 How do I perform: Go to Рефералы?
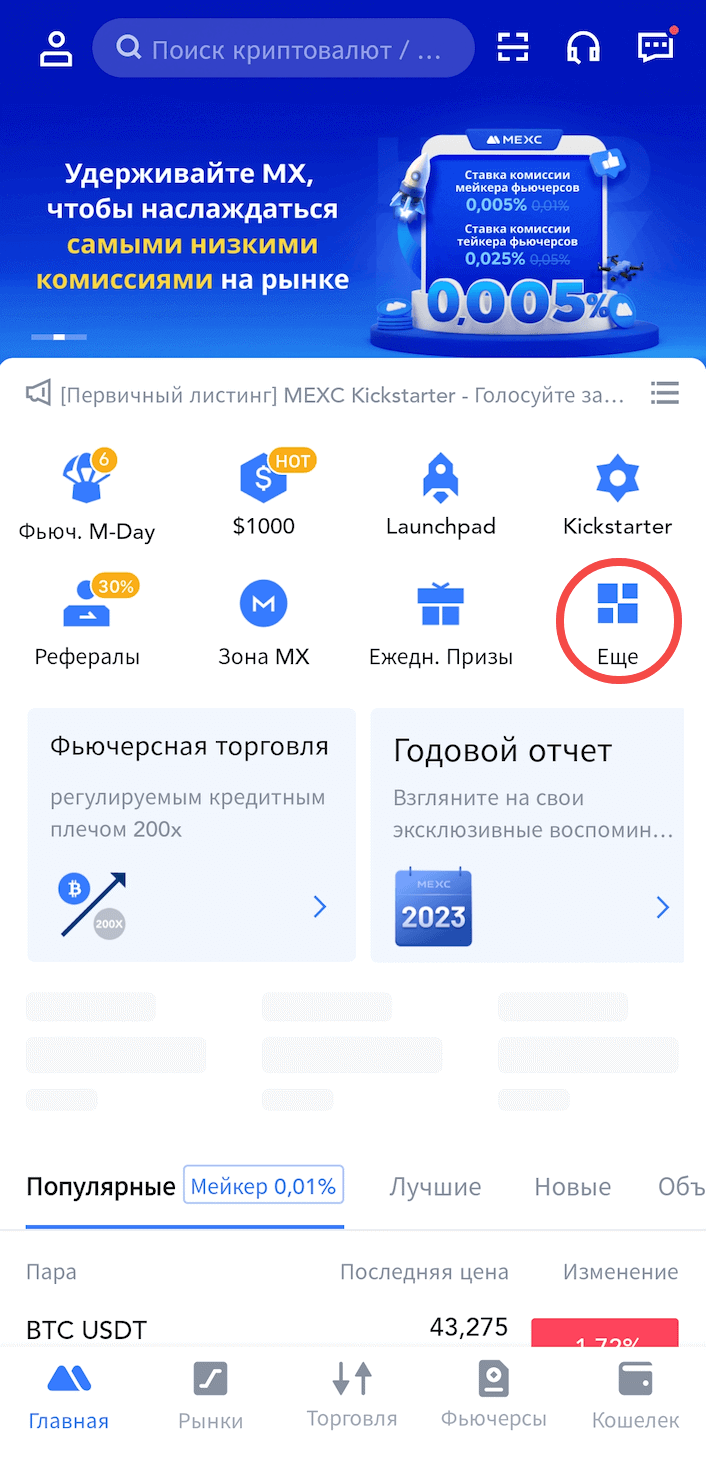[87, 622]
